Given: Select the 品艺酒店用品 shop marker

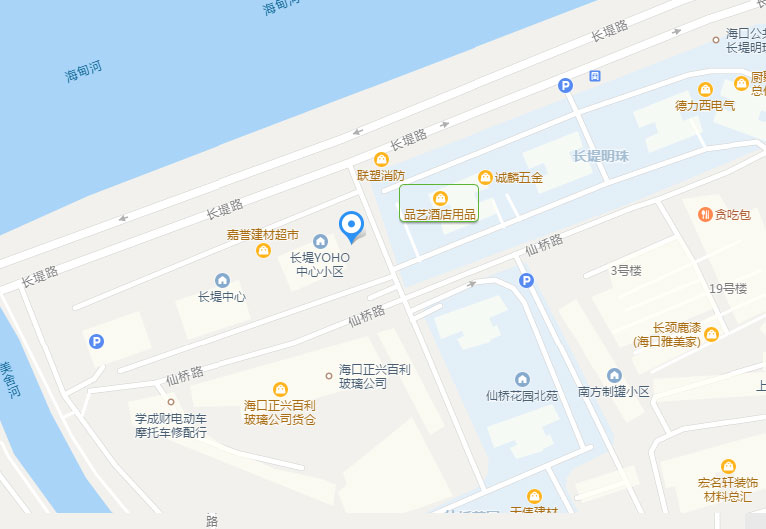Looking at the screenshot, I should click(x=439, y=197).
